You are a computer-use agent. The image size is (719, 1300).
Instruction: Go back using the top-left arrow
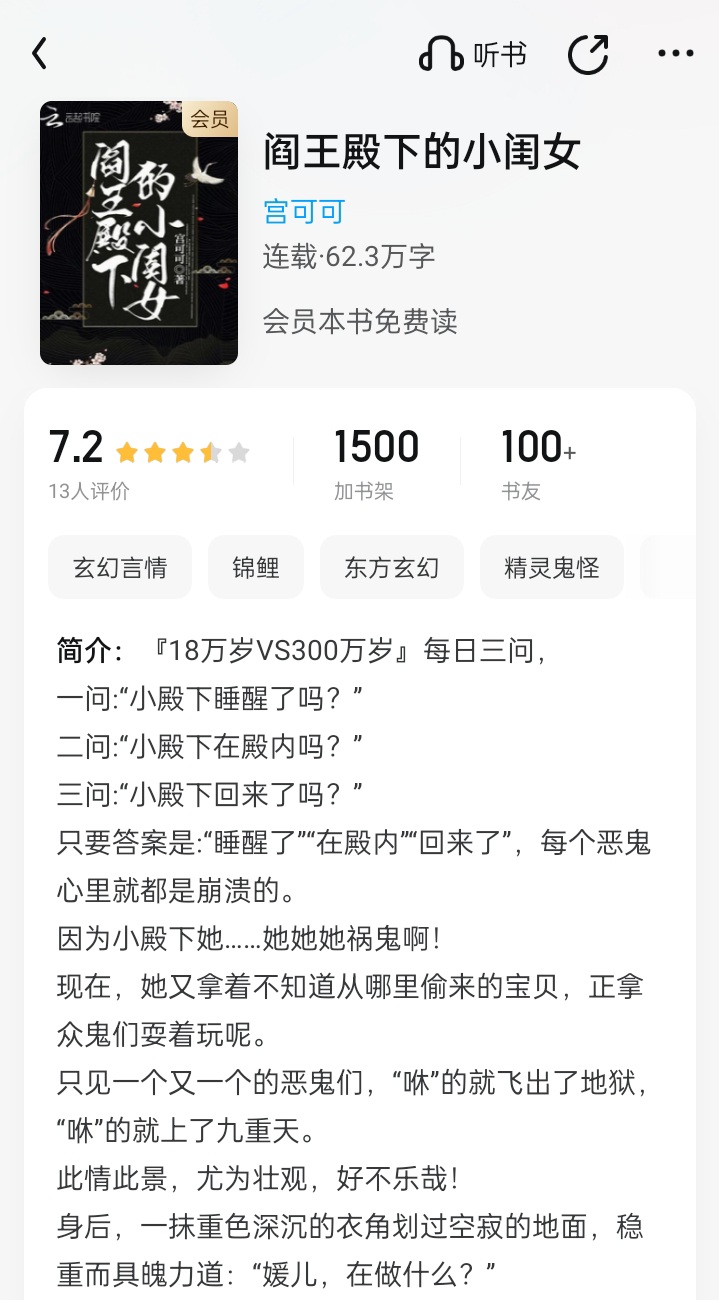click(x=39, y=54)
